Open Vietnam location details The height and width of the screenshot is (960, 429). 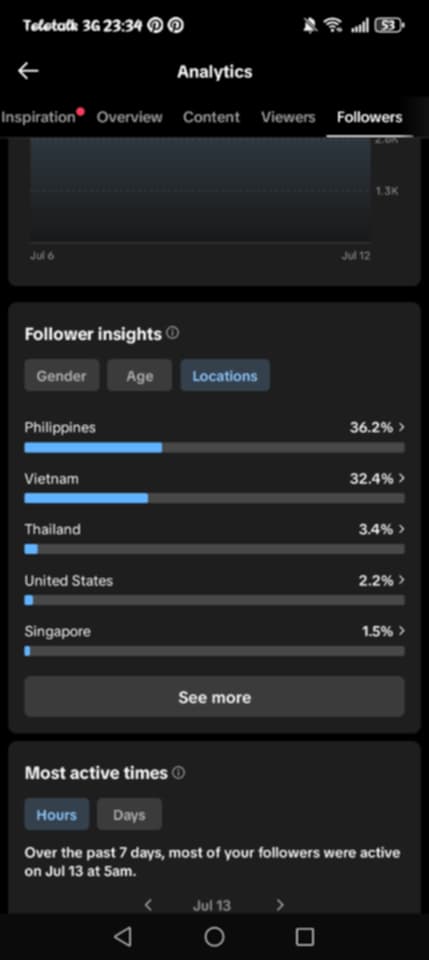tap(214, 487)
